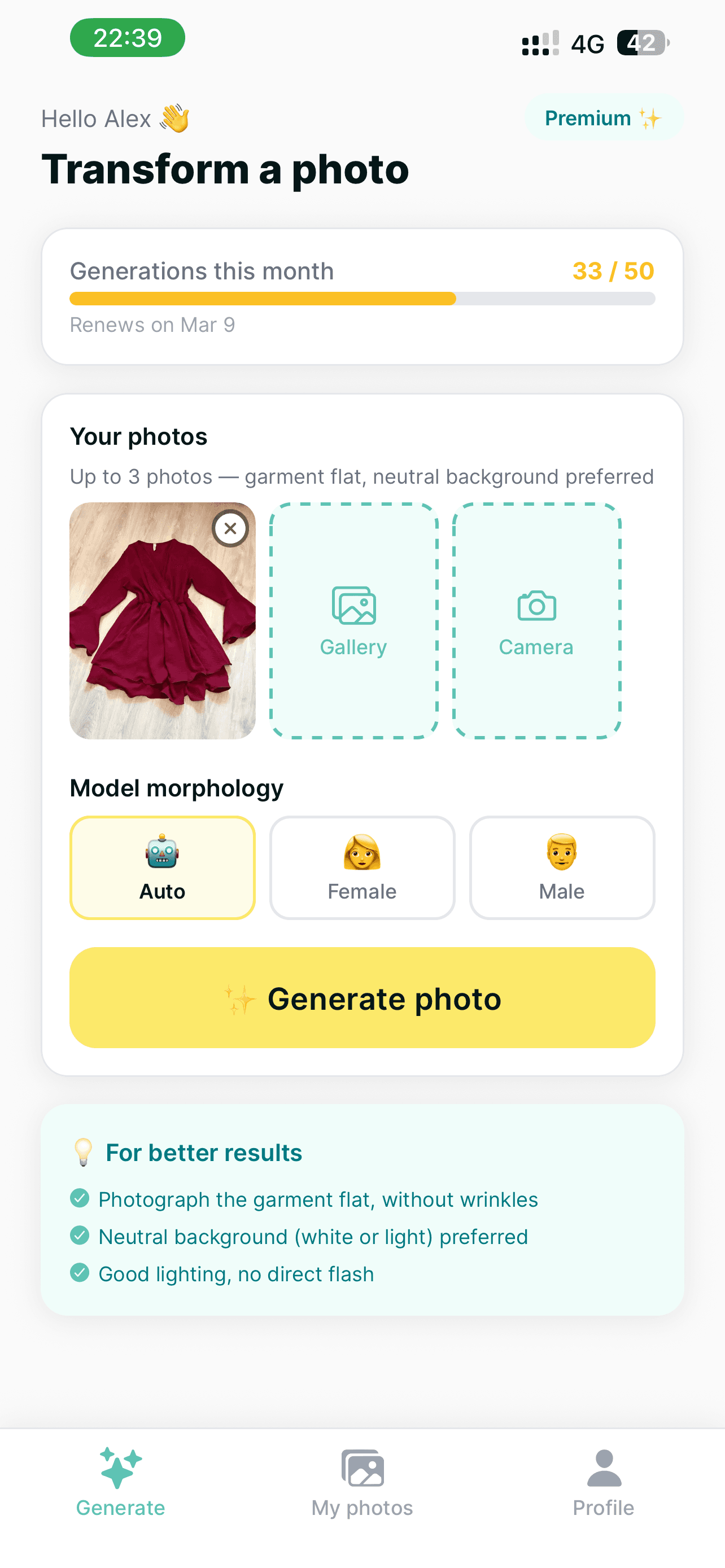Select Auto model morphology
725x1568 pixels.
pyautogui.click(x=161, y=868)
